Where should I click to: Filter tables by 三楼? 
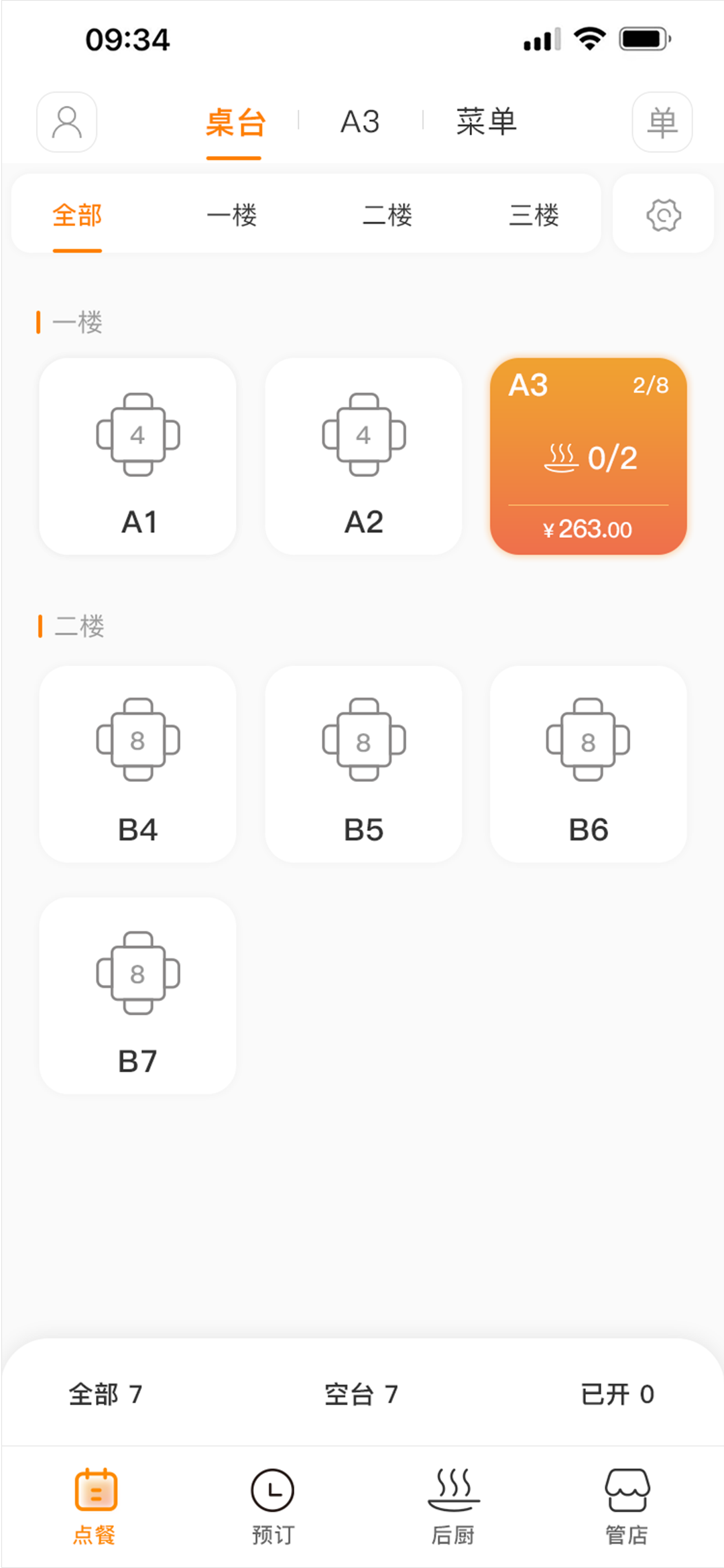coord(534,215)
